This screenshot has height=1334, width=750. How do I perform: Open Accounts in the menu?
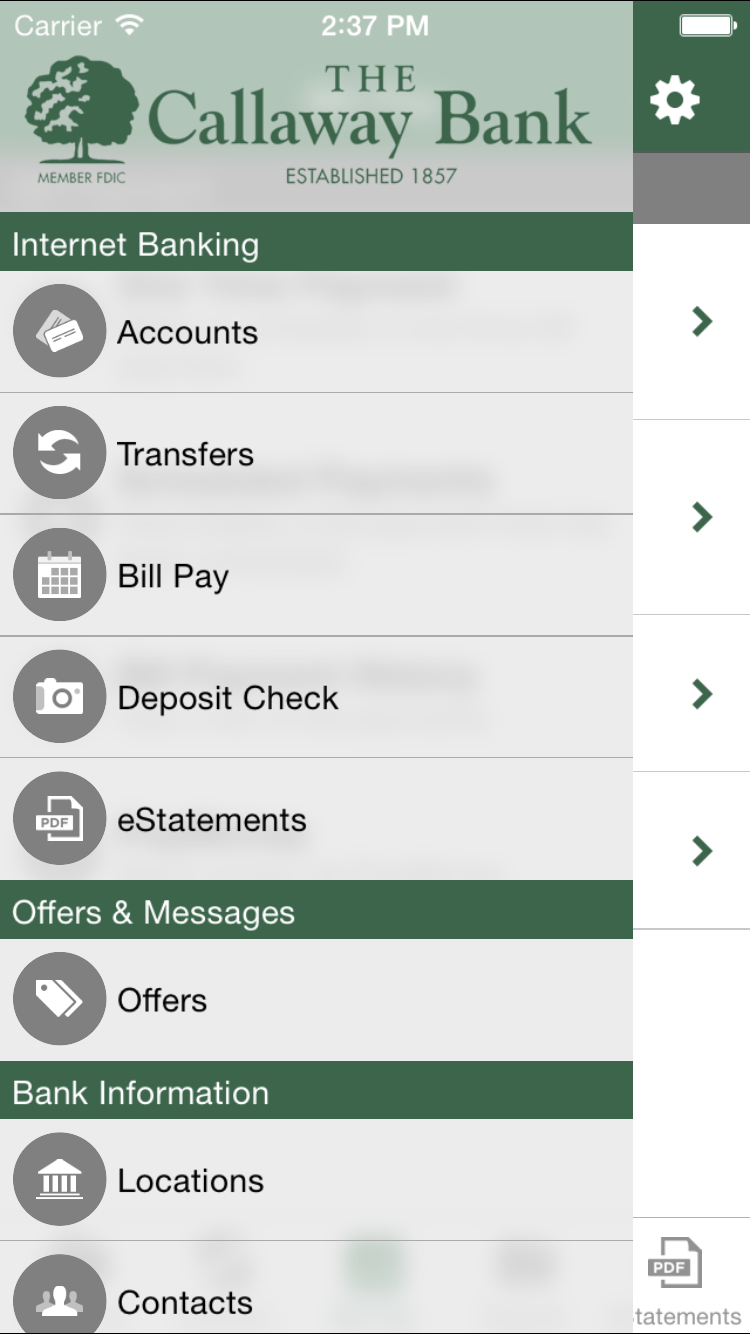click(x=316, y=332)
